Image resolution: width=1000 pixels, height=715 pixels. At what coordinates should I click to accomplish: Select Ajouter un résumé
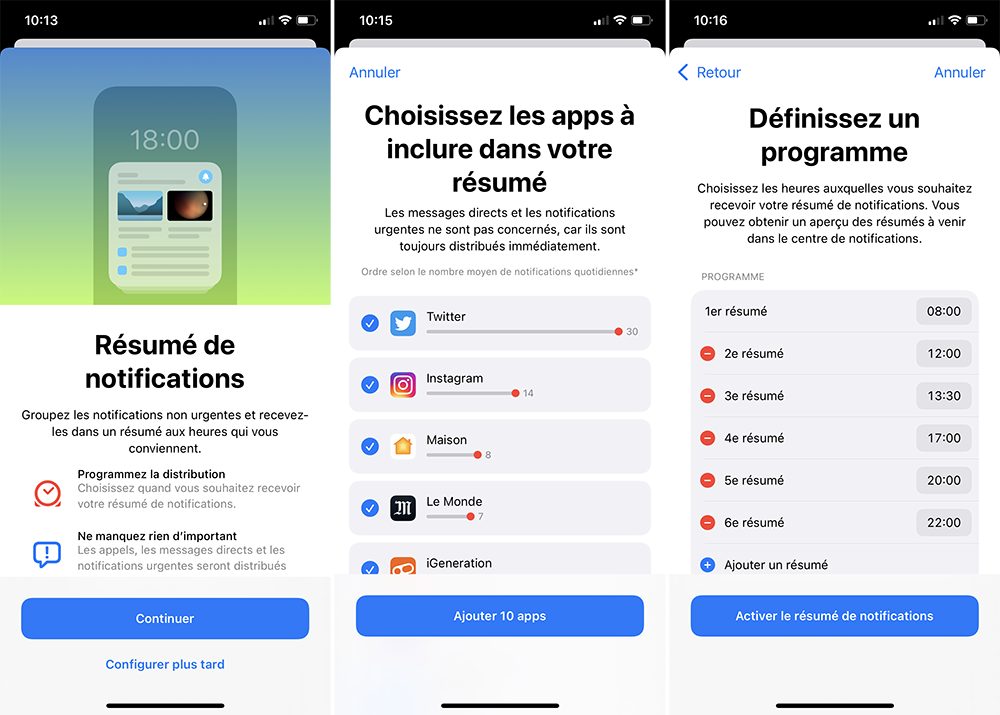point(775,564)
